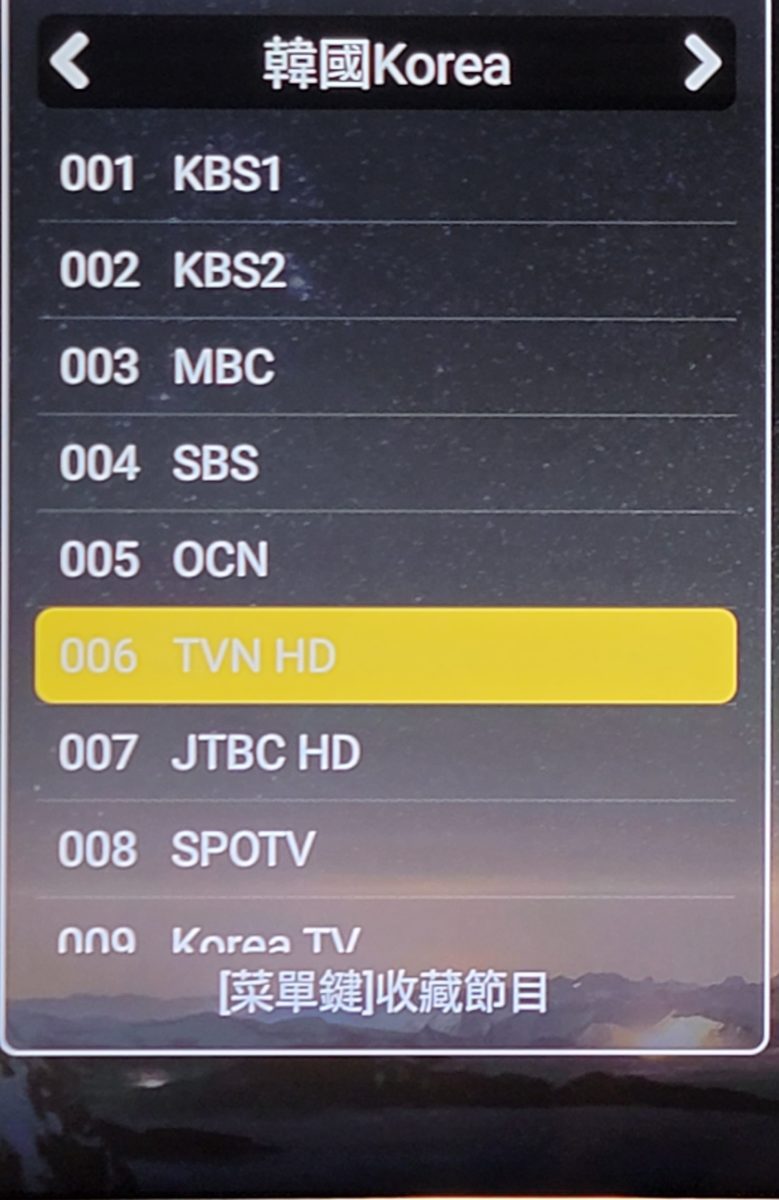Go to the previous channel category

[x=69, y=62]
